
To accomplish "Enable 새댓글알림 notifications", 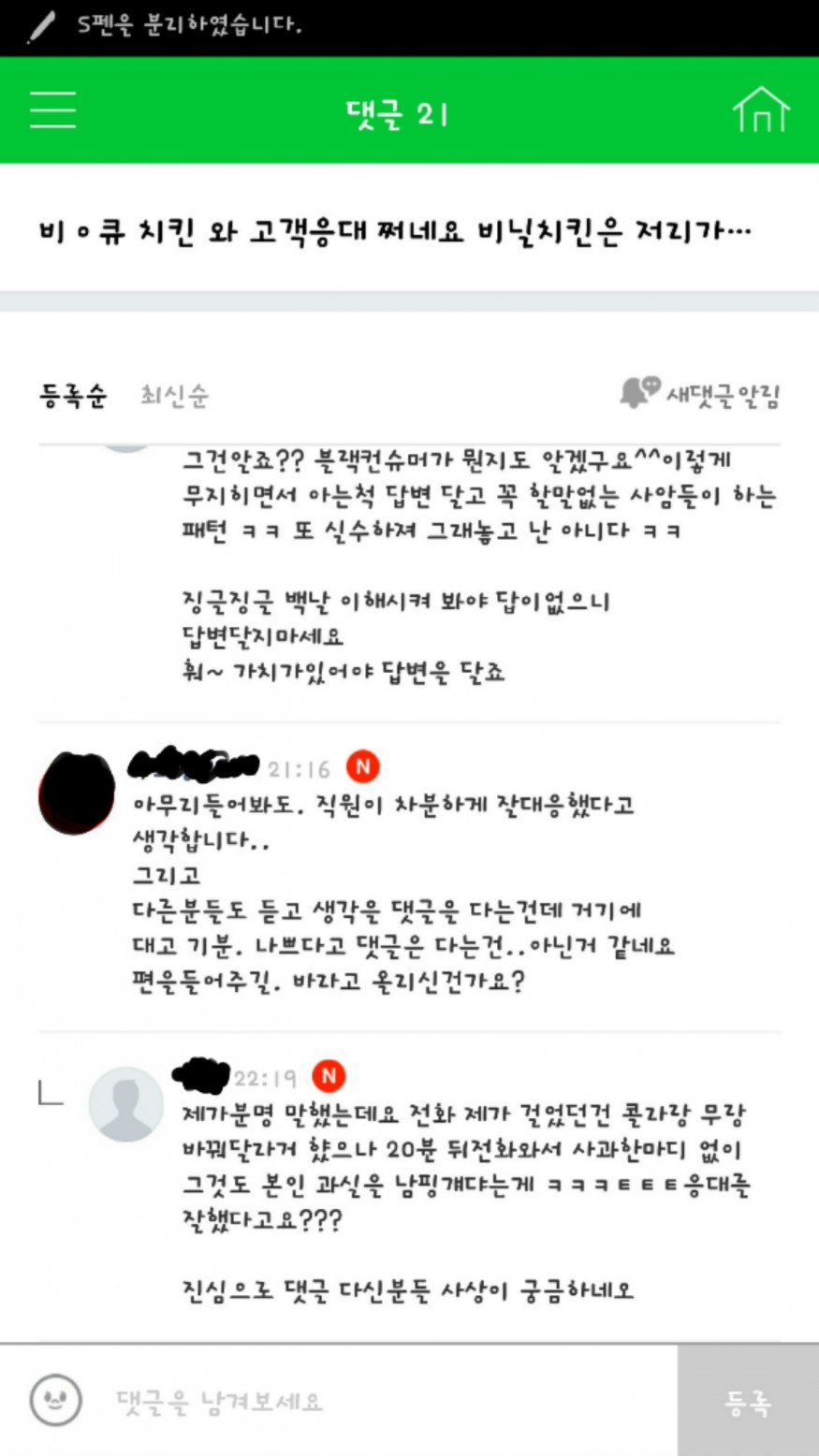I will pyautogui.click(x=700, y=394).
